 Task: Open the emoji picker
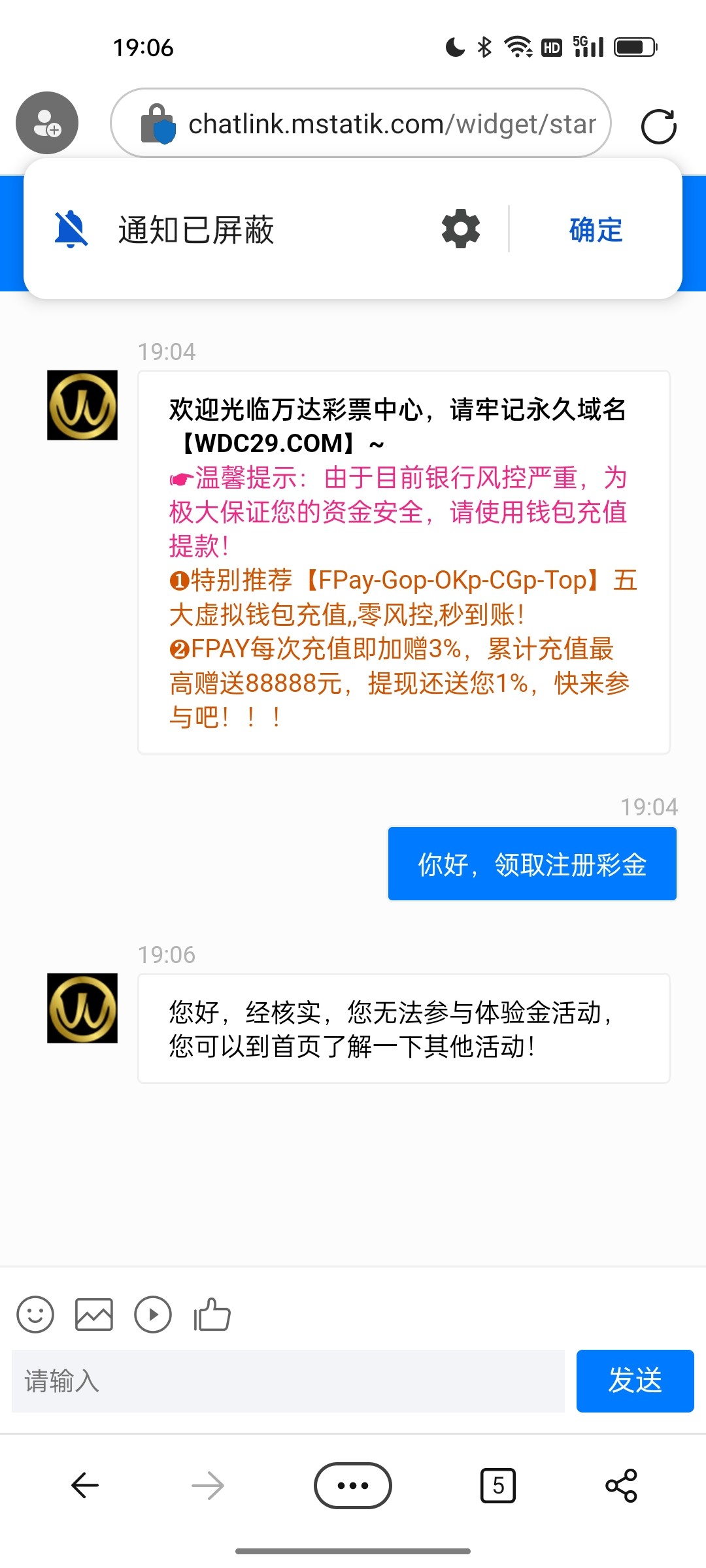click(x=35, y=1315)
